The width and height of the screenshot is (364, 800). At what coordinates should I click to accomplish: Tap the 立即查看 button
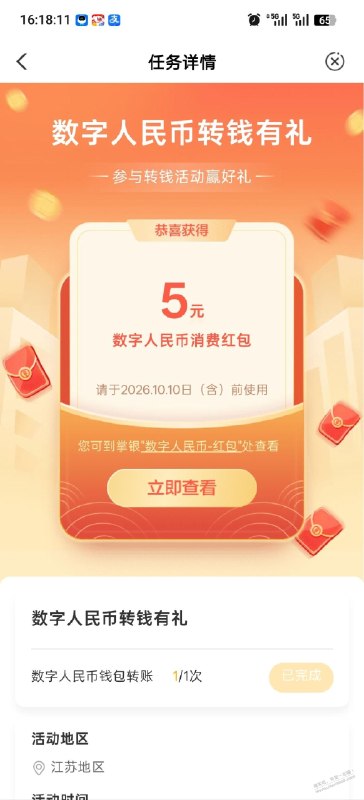[x=182, y=488]
